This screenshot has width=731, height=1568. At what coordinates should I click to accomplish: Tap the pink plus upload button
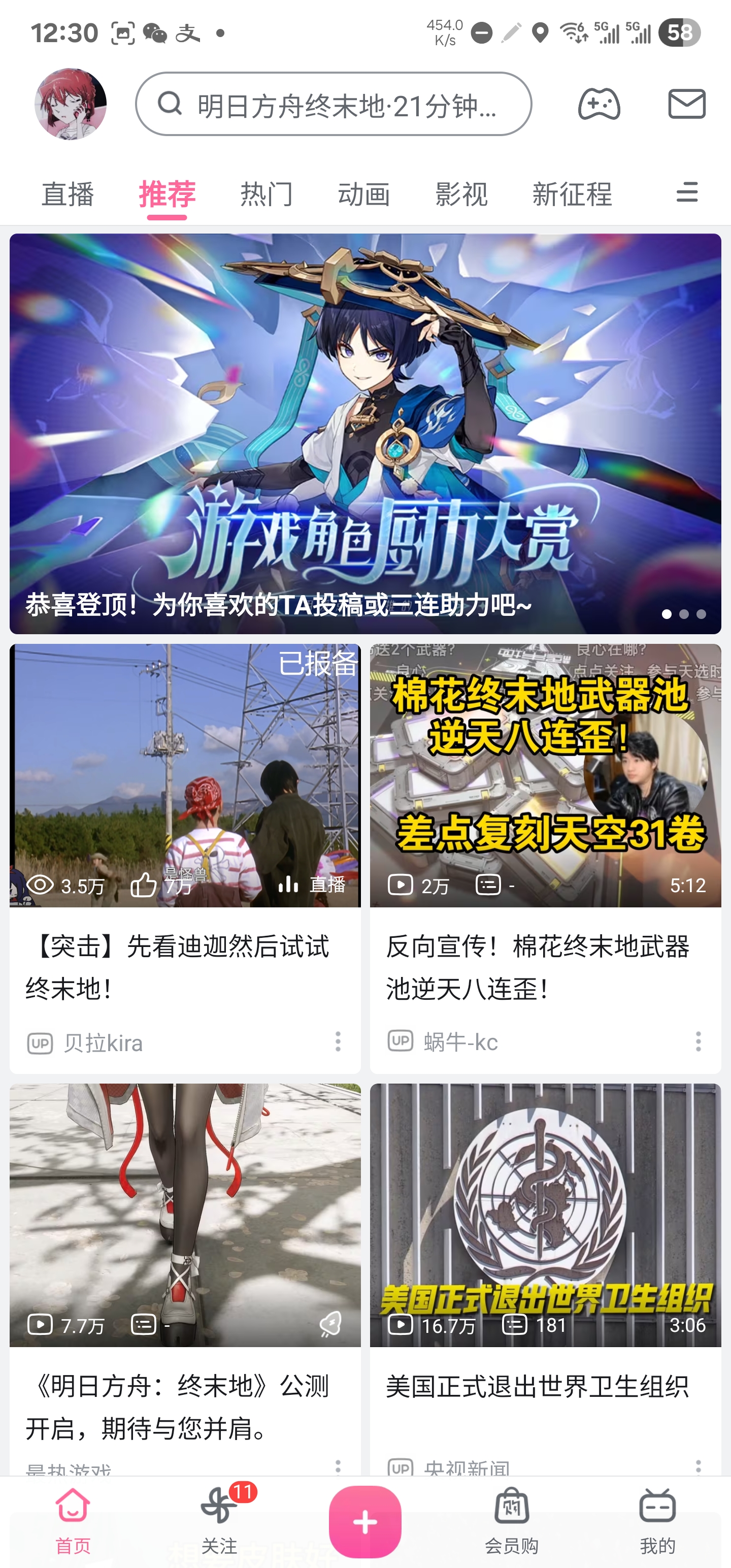pos(365,1521)
